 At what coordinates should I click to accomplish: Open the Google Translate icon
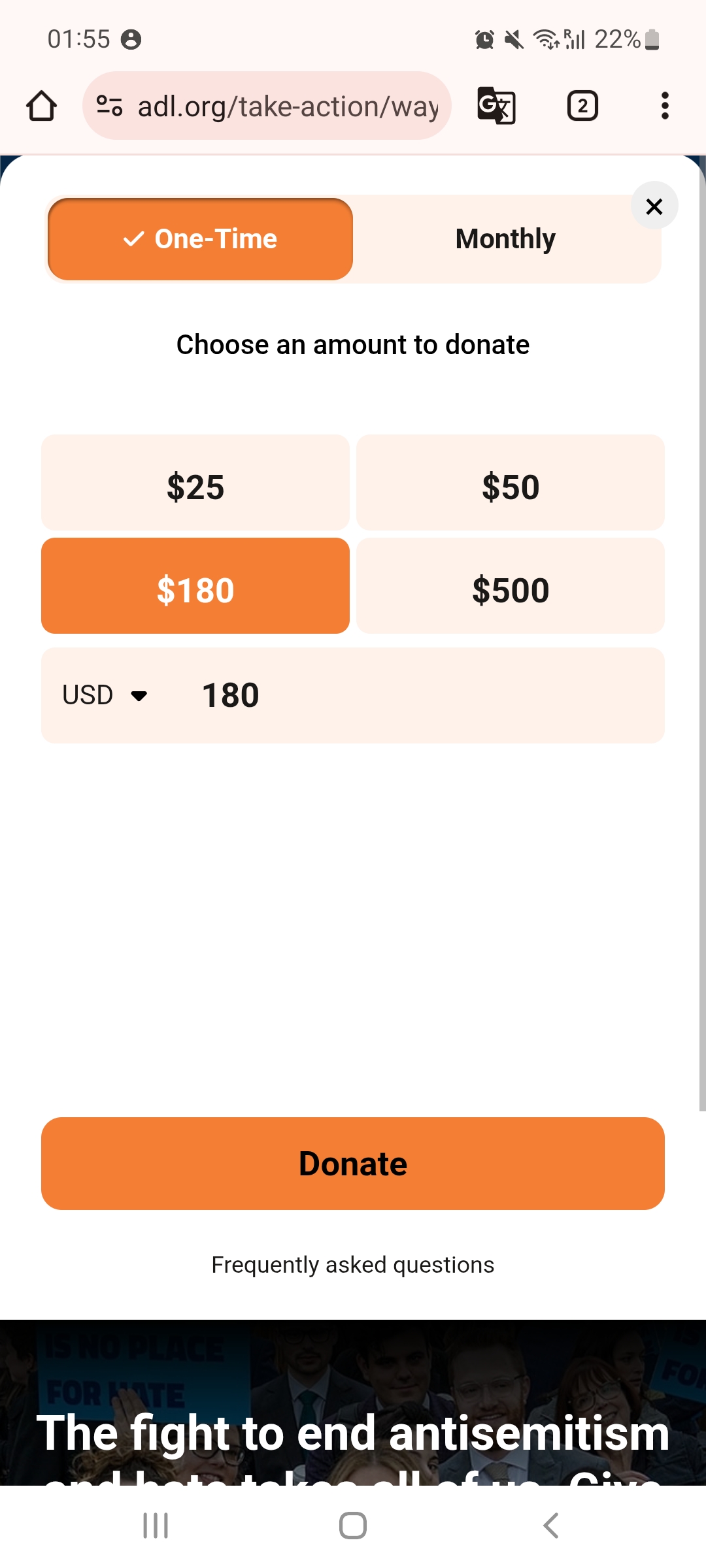click(x=497, y=106)
